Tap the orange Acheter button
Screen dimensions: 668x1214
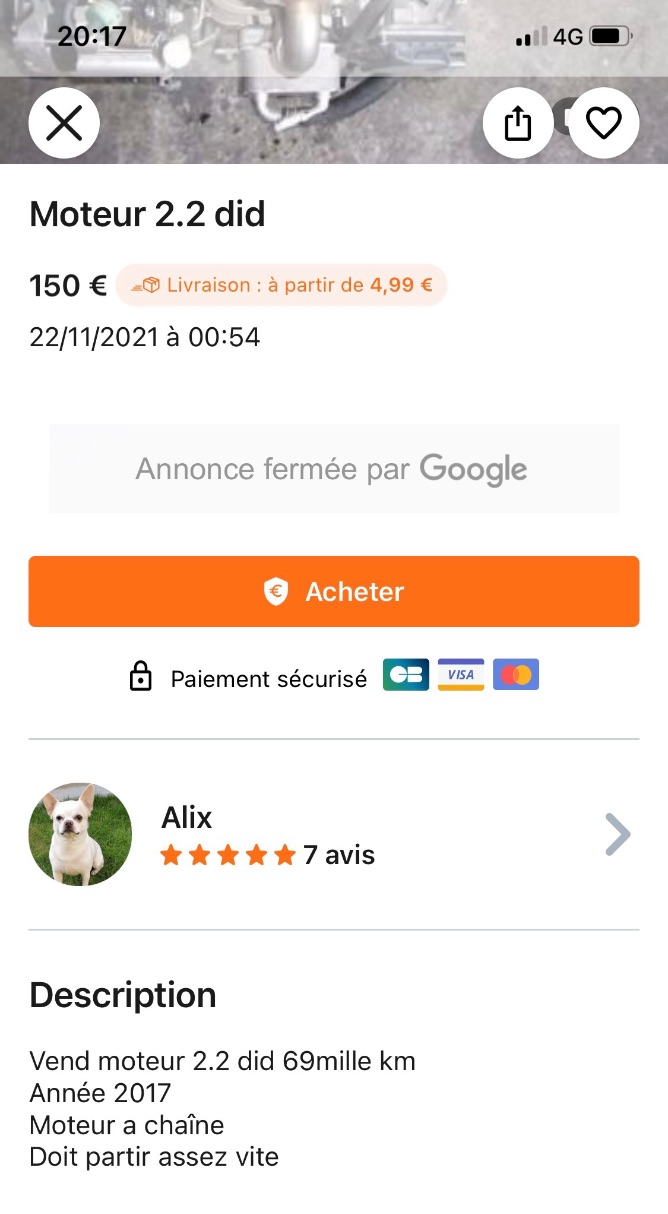pos(333,592)
